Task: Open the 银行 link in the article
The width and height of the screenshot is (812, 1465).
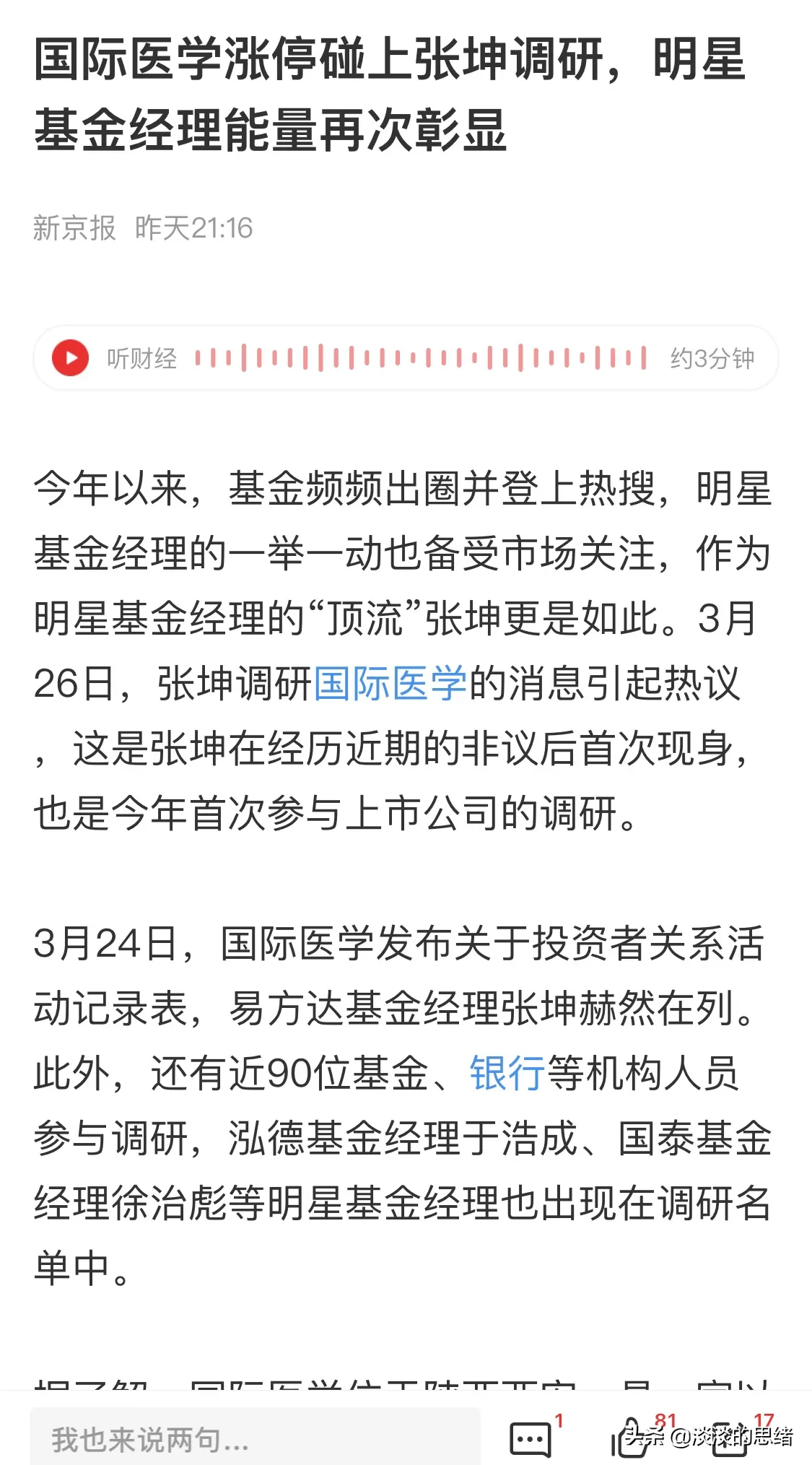Action: pyautogui.click(x=507, y=1073)
